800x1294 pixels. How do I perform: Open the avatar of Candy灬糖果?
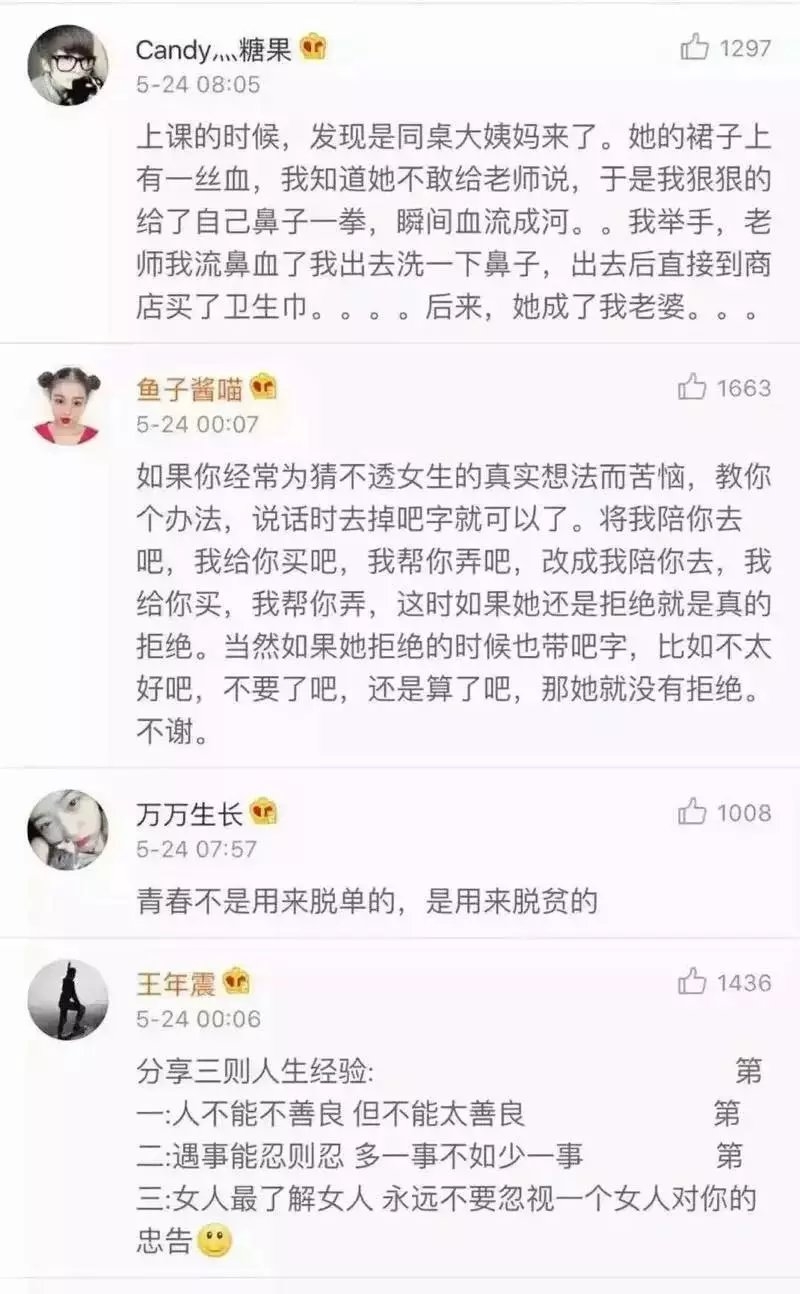(x=68, y=65)
